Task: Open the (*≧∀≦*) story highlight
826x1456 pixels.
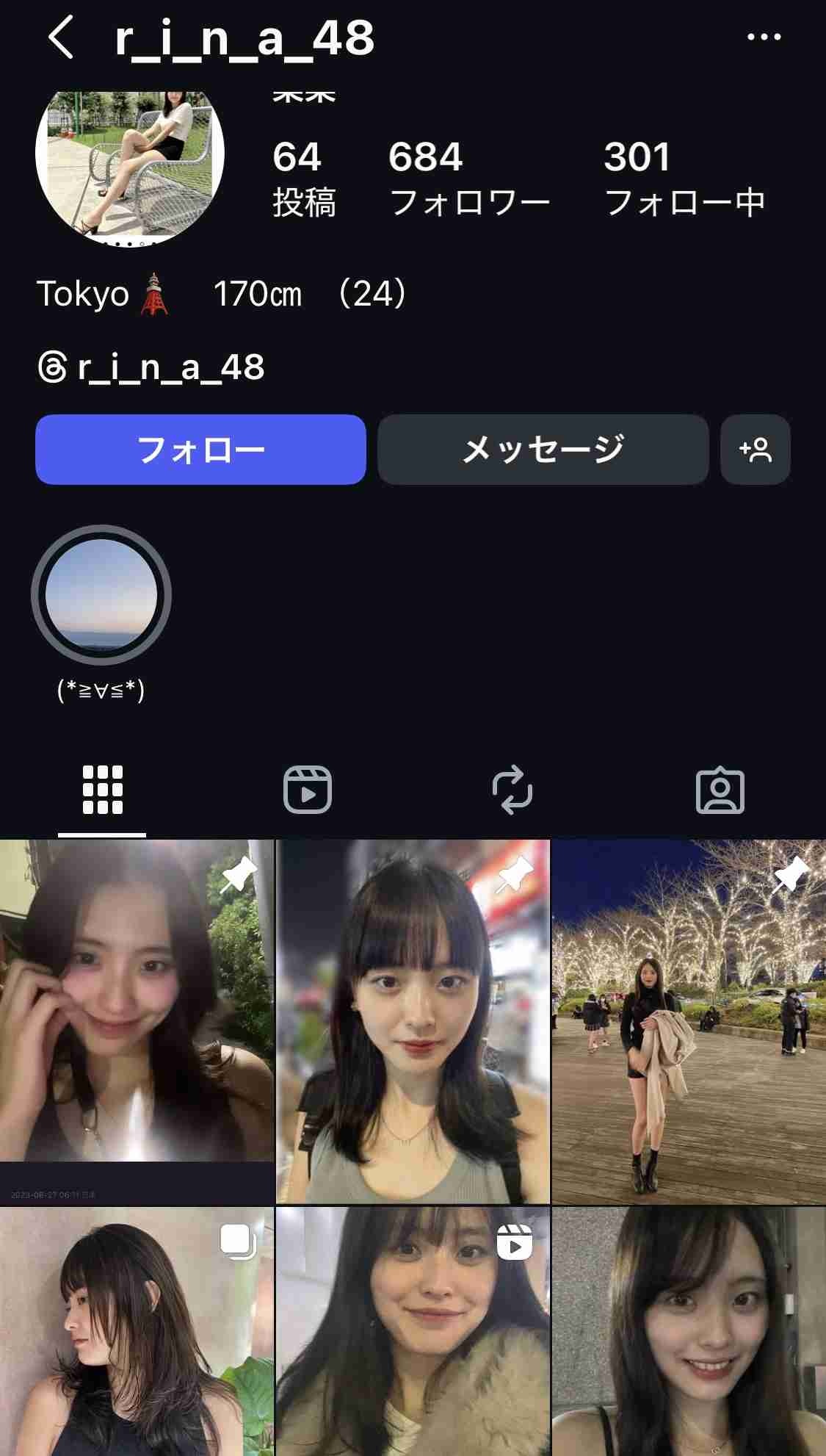Action: pos(101,595)
